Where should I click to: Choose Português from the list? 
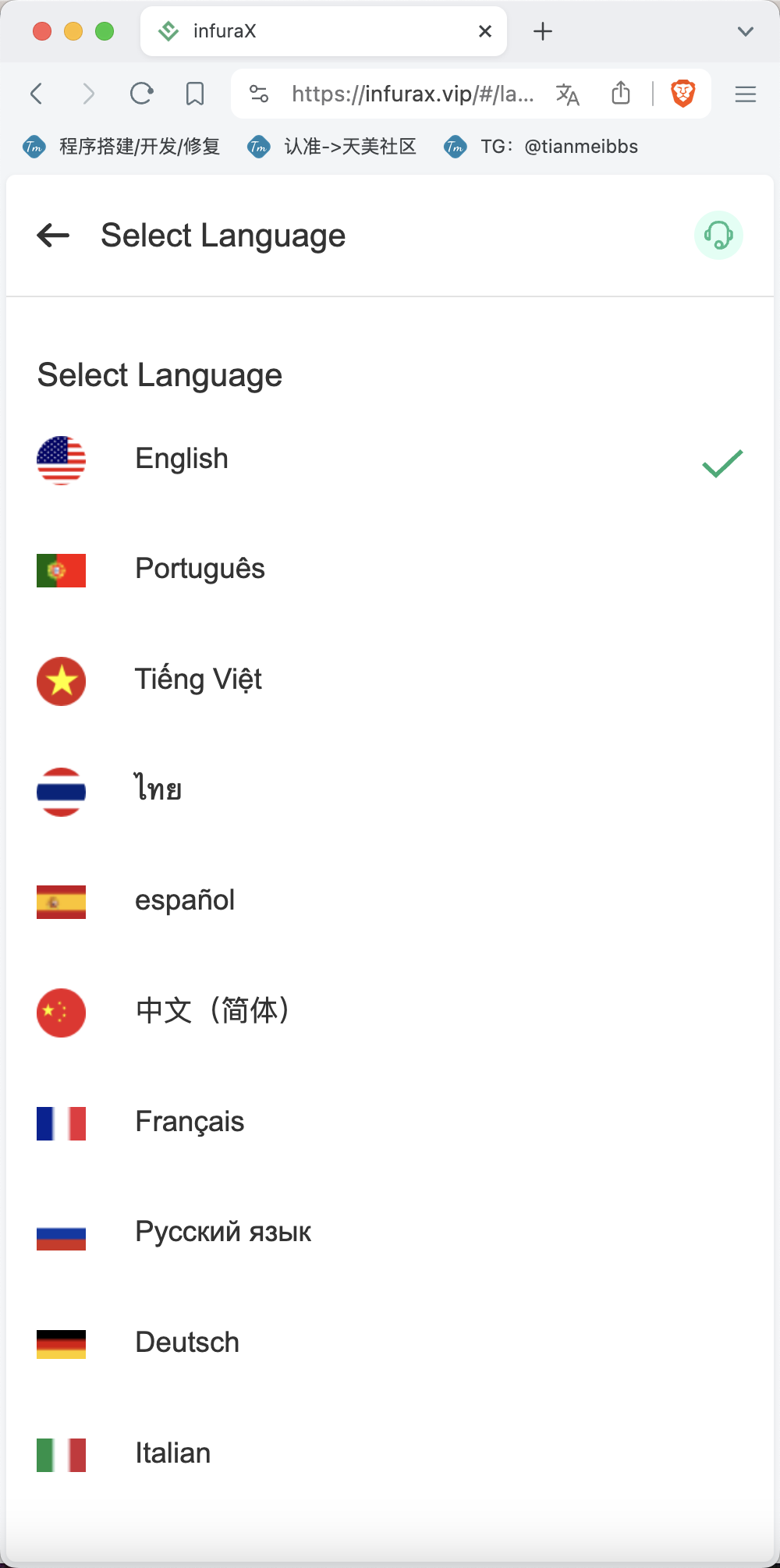coord(390,570)
